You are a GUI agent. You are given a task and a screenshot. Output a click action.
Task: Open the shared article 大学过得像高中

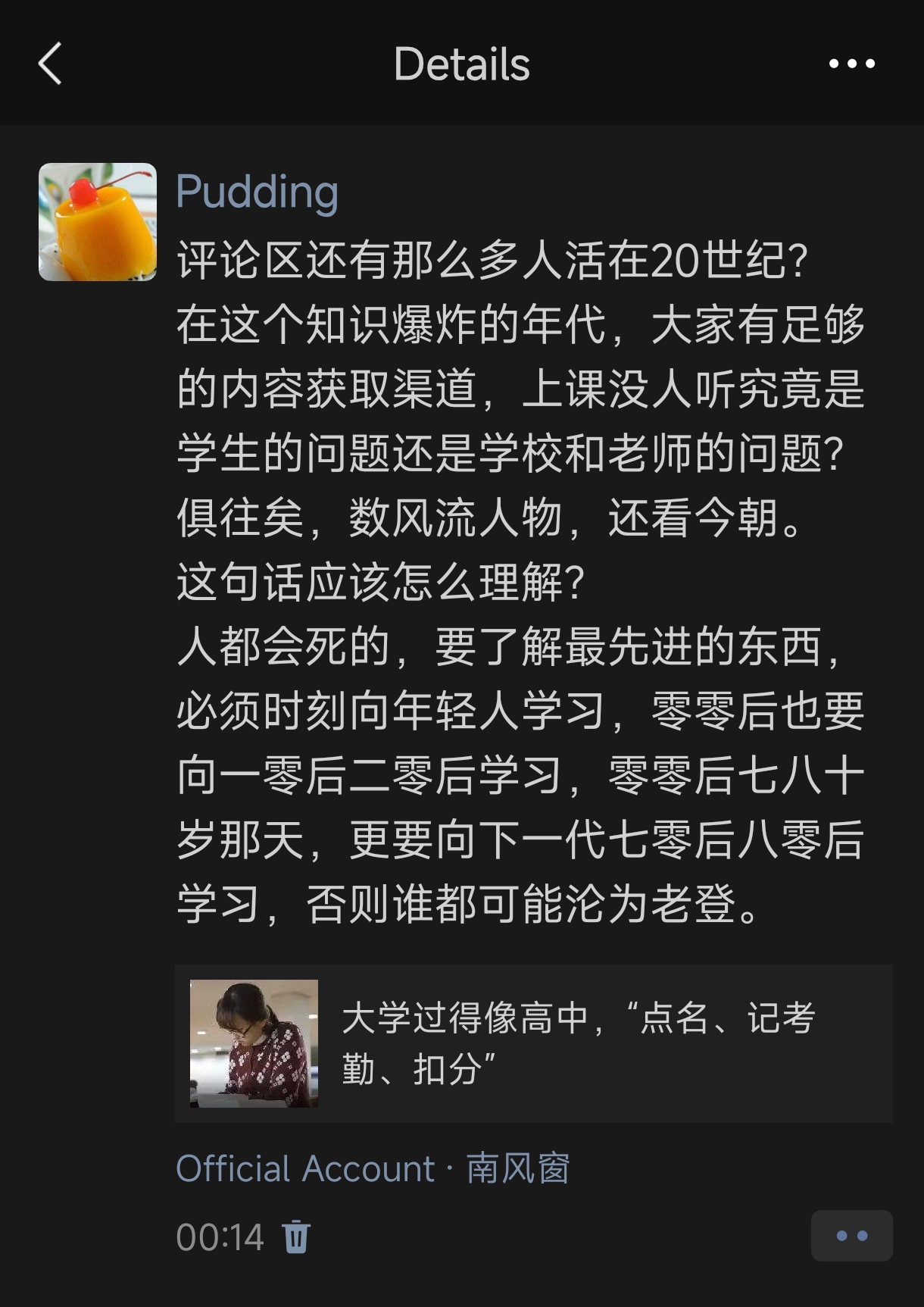click(x=533, y=1043)
